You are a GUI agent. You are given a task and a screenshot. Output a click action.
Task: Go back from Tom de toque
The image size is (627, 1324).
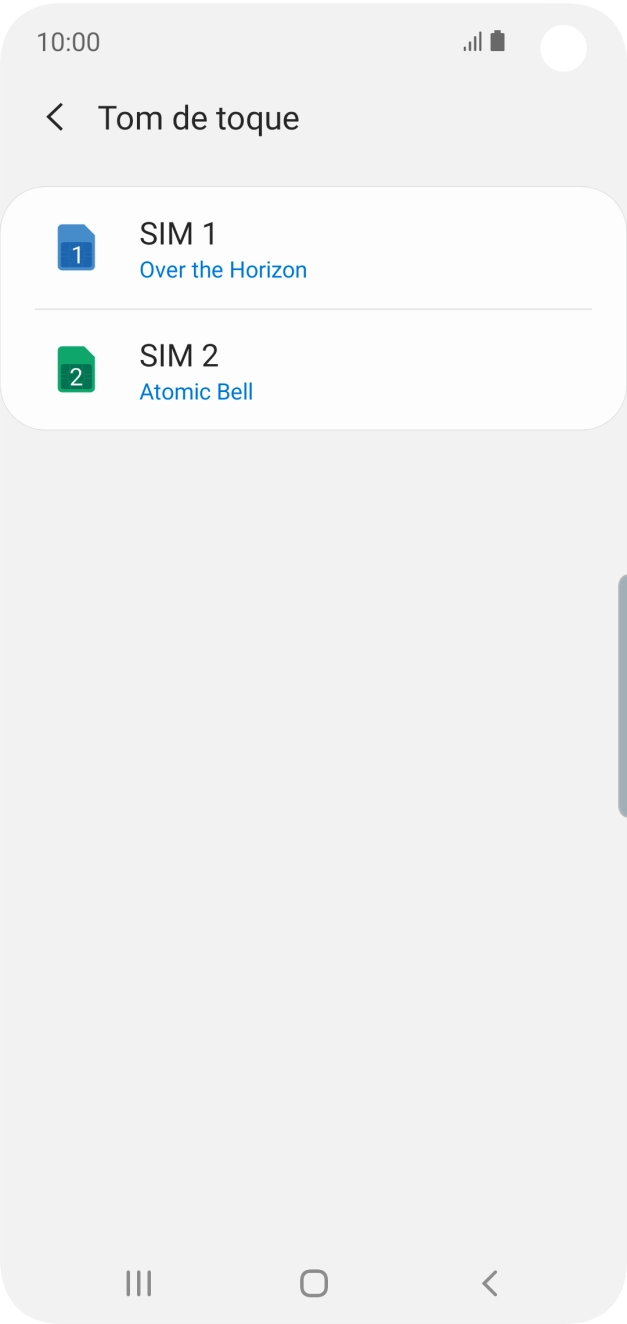click(x=55, y=118)
